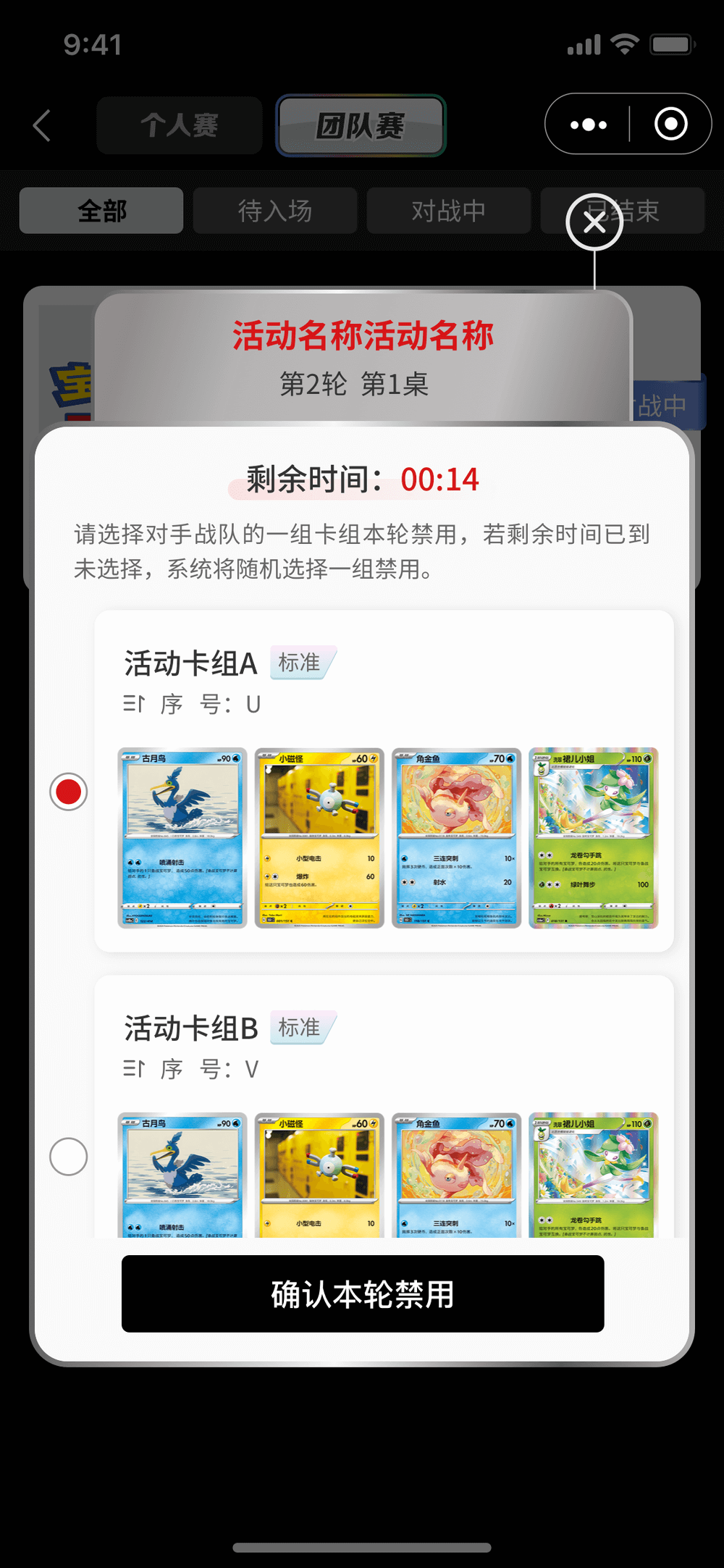Switch to the 团队赛 tab
The image size is (724, 1568).
tap(361, 125)
